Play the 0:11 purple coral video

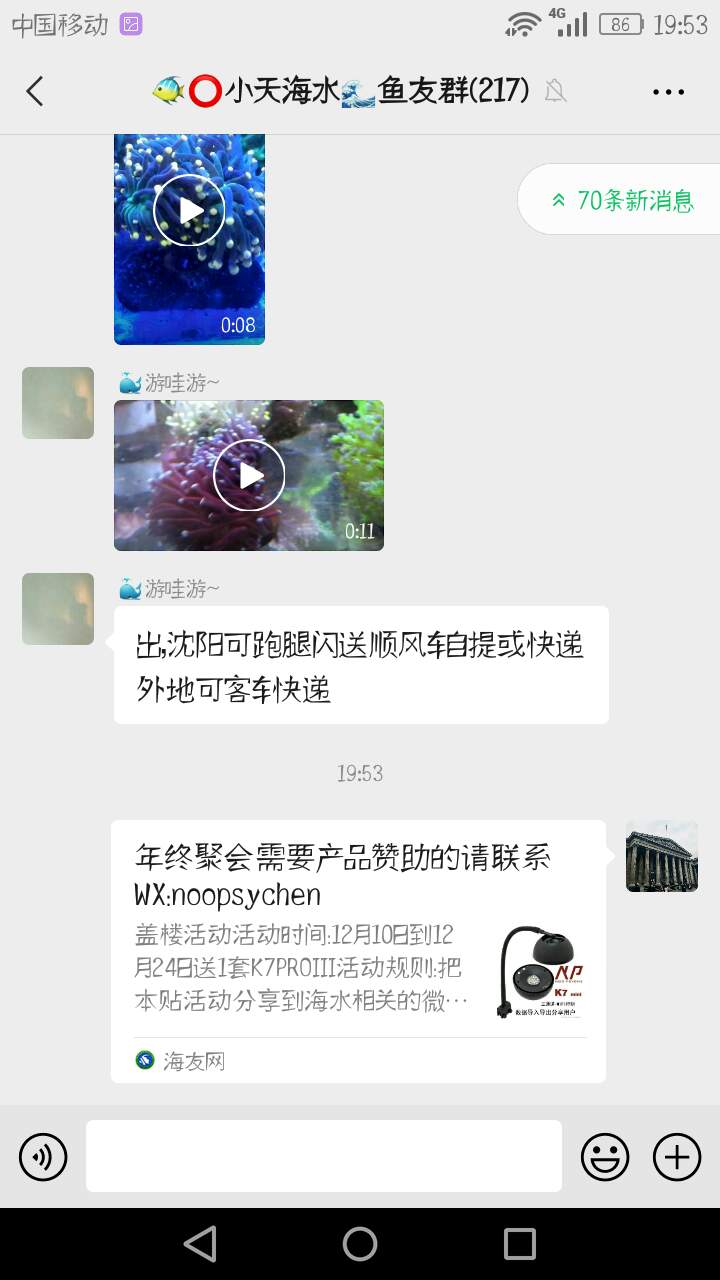(249, 476)
